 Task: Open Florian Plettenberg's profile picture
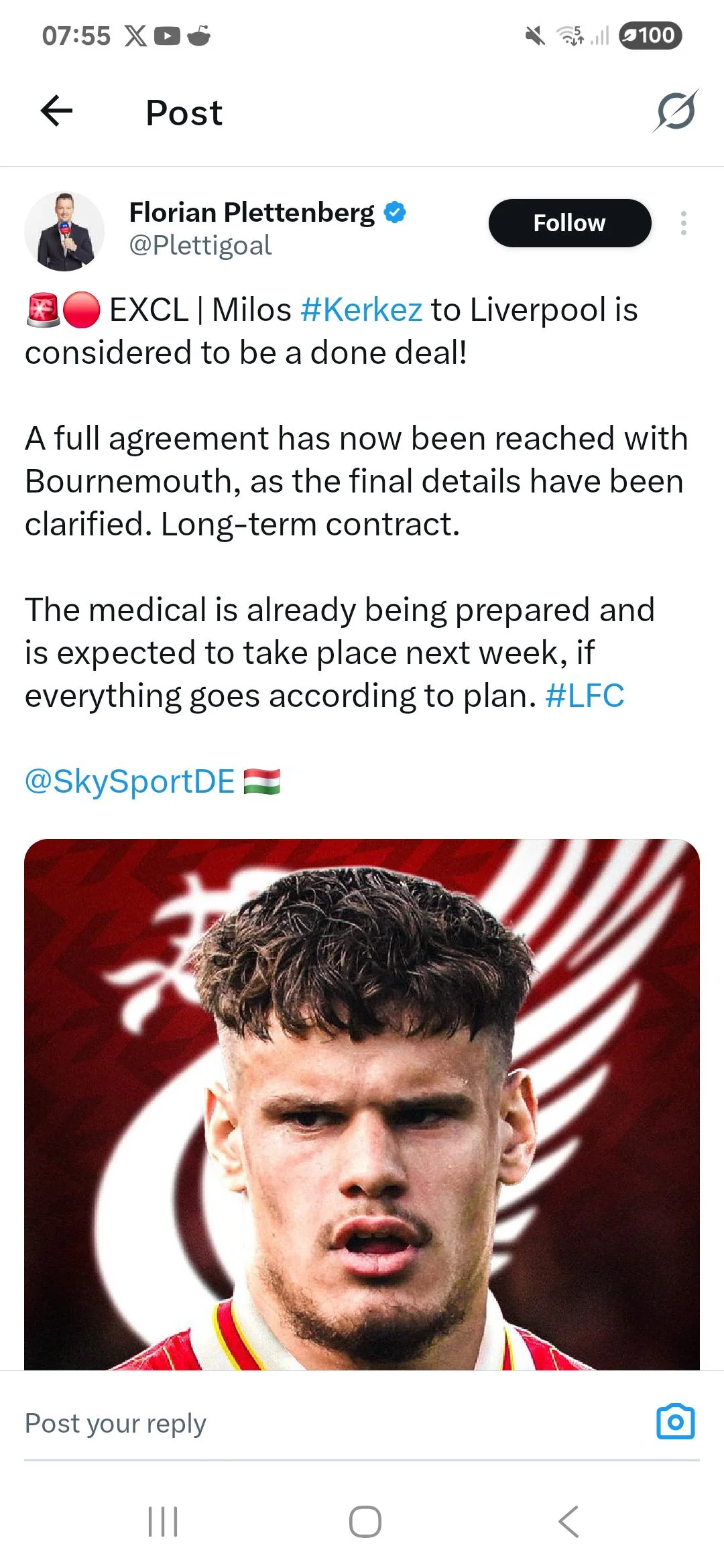coord(64,231)
